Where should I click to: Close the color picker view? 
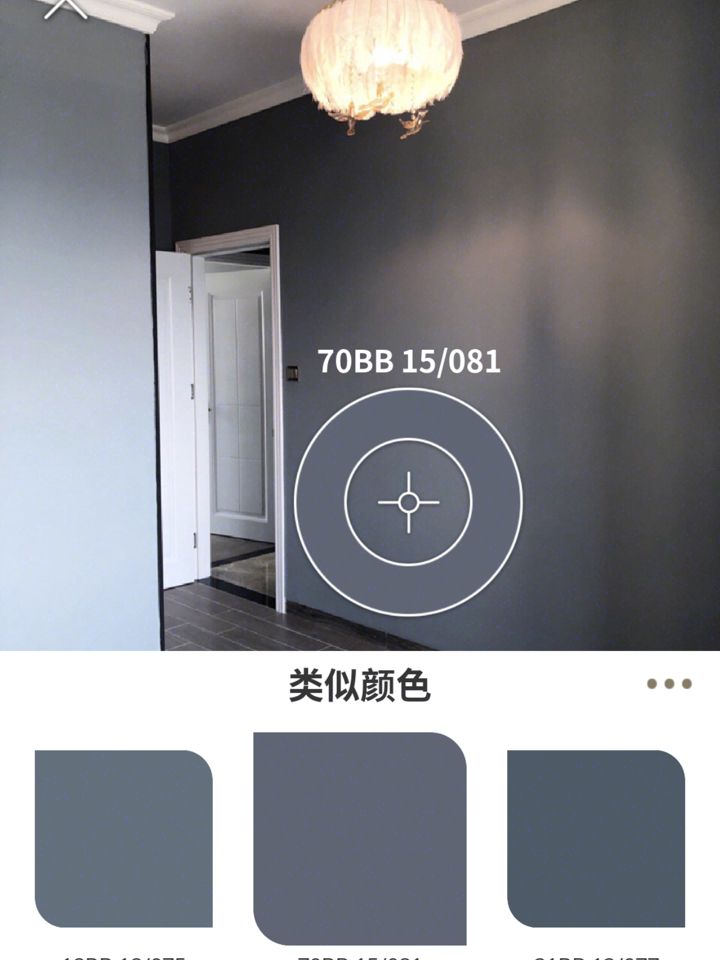66,8
